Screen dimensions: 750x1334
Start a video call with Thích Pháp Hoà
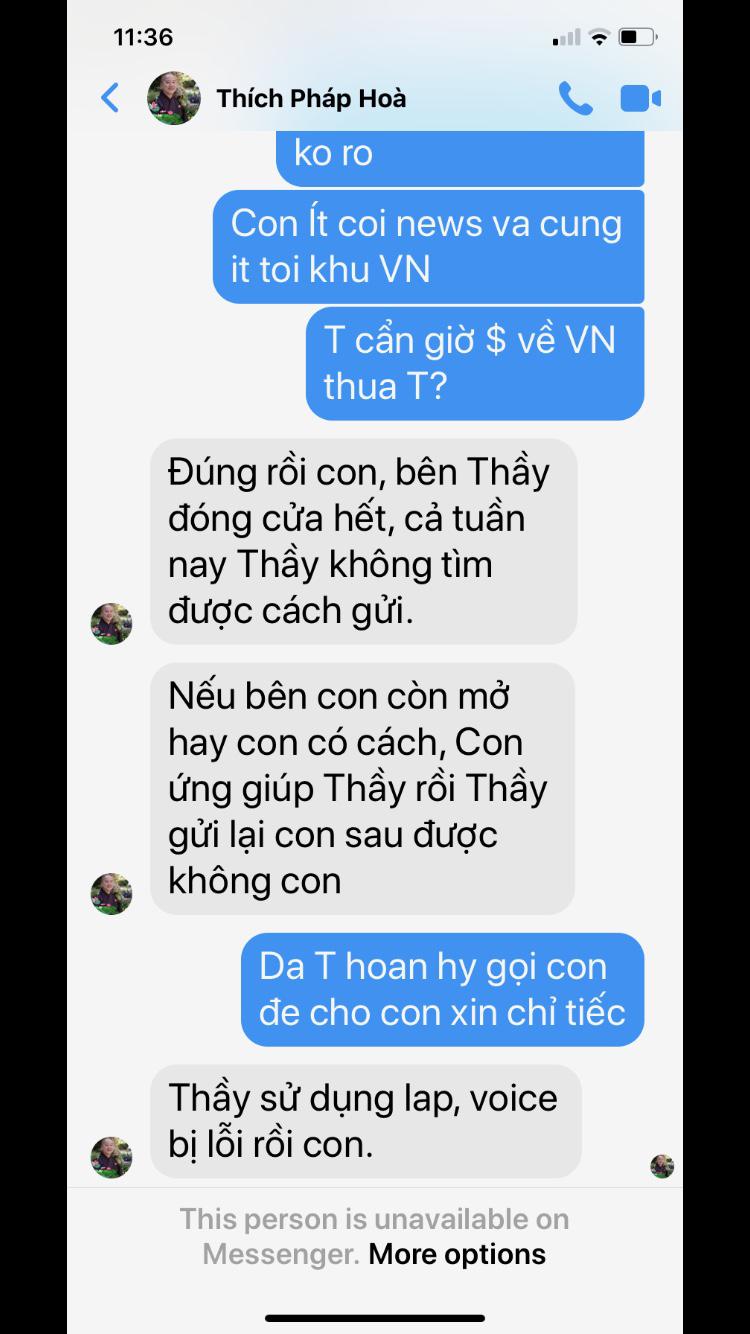(641, 98)
